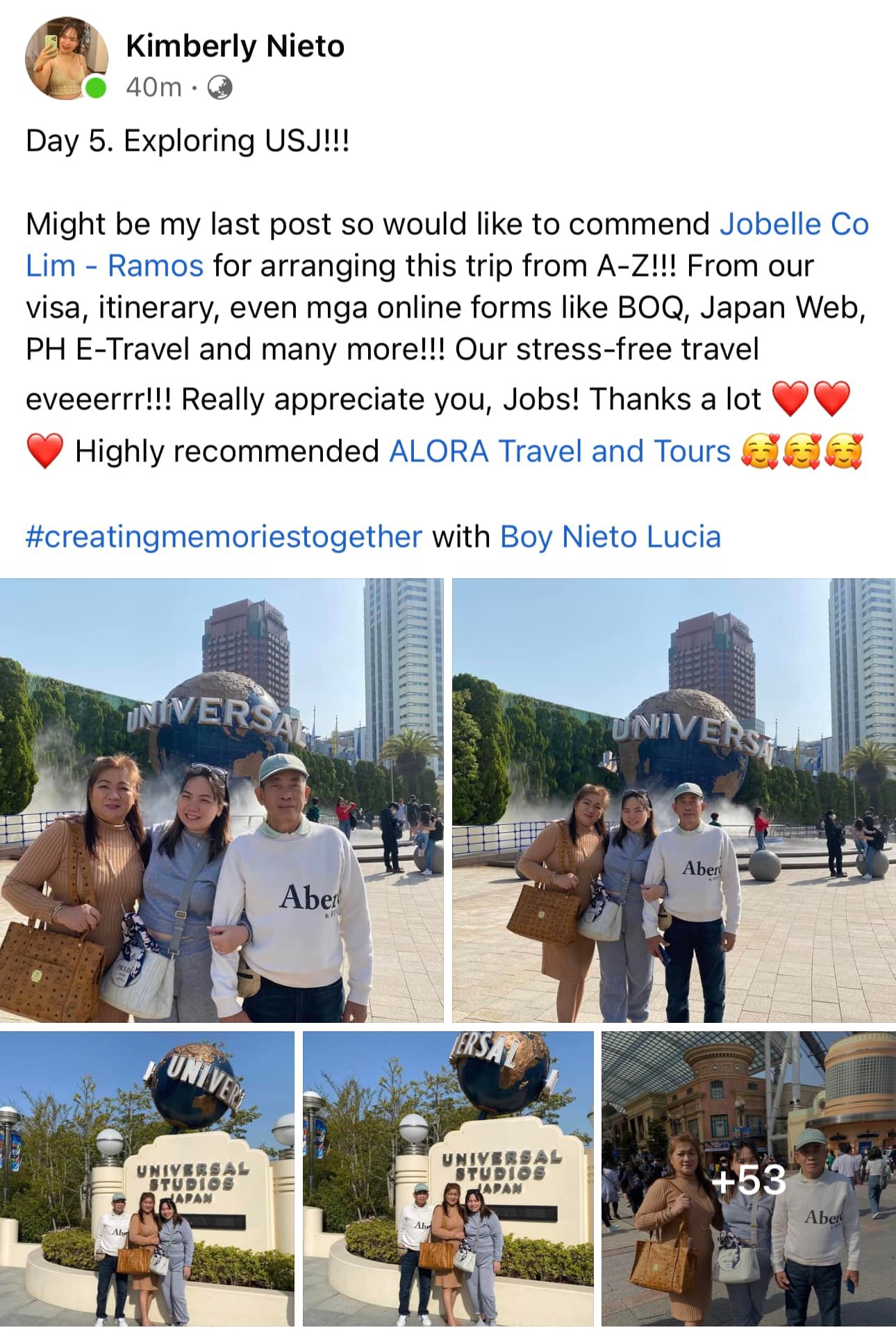The width and height of the screenshot is (896, 1330).
Task: Open Kimberly Nieto's profile picture
Action: pos(65,58)
